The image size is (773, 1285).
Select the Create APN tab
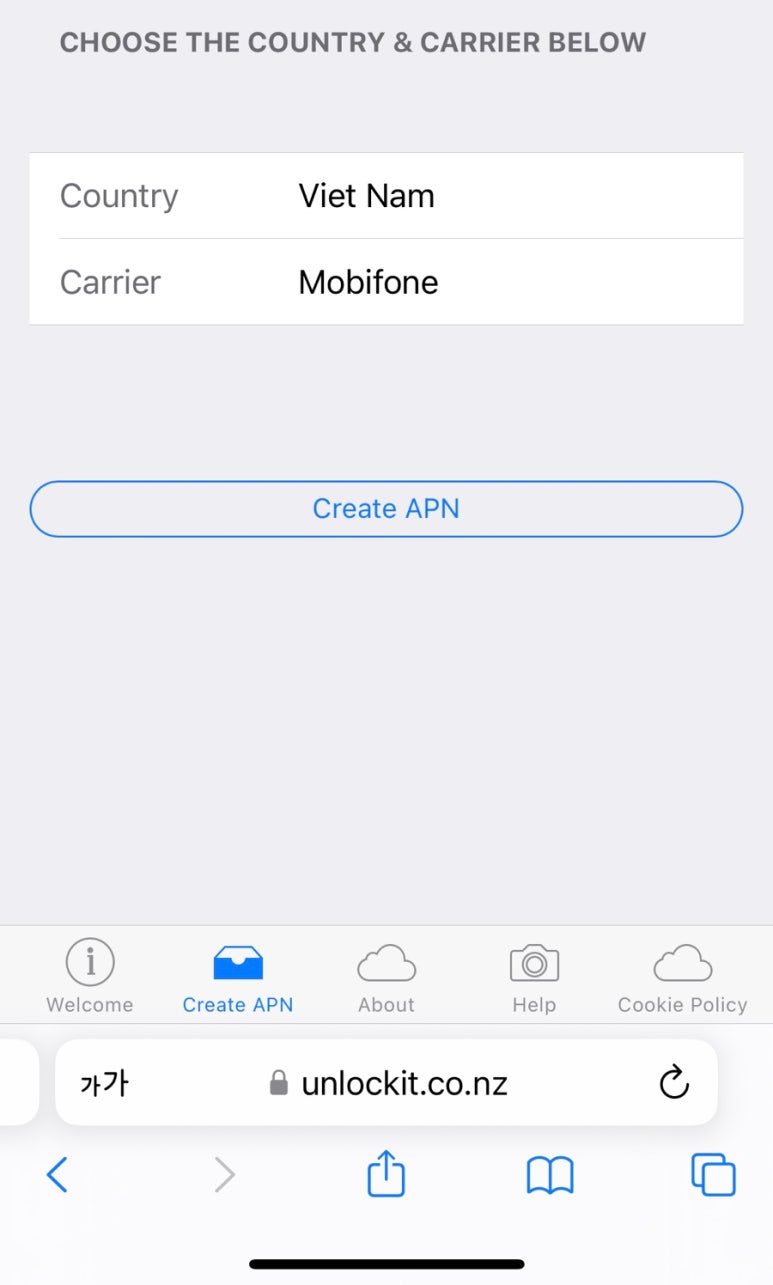tap(238, 977)
